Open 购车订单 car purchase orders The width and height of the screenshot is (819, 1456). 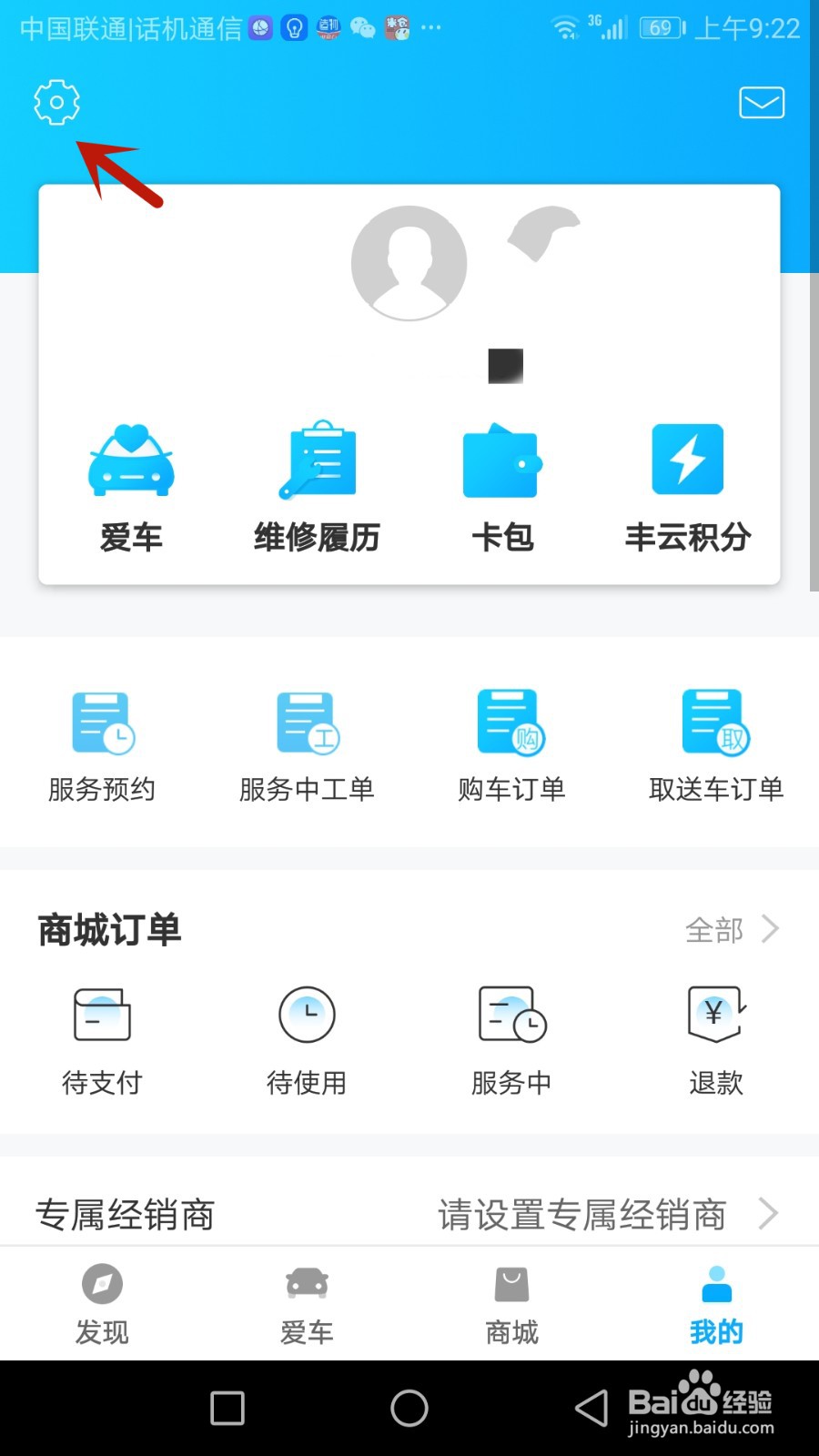(511, 748)
